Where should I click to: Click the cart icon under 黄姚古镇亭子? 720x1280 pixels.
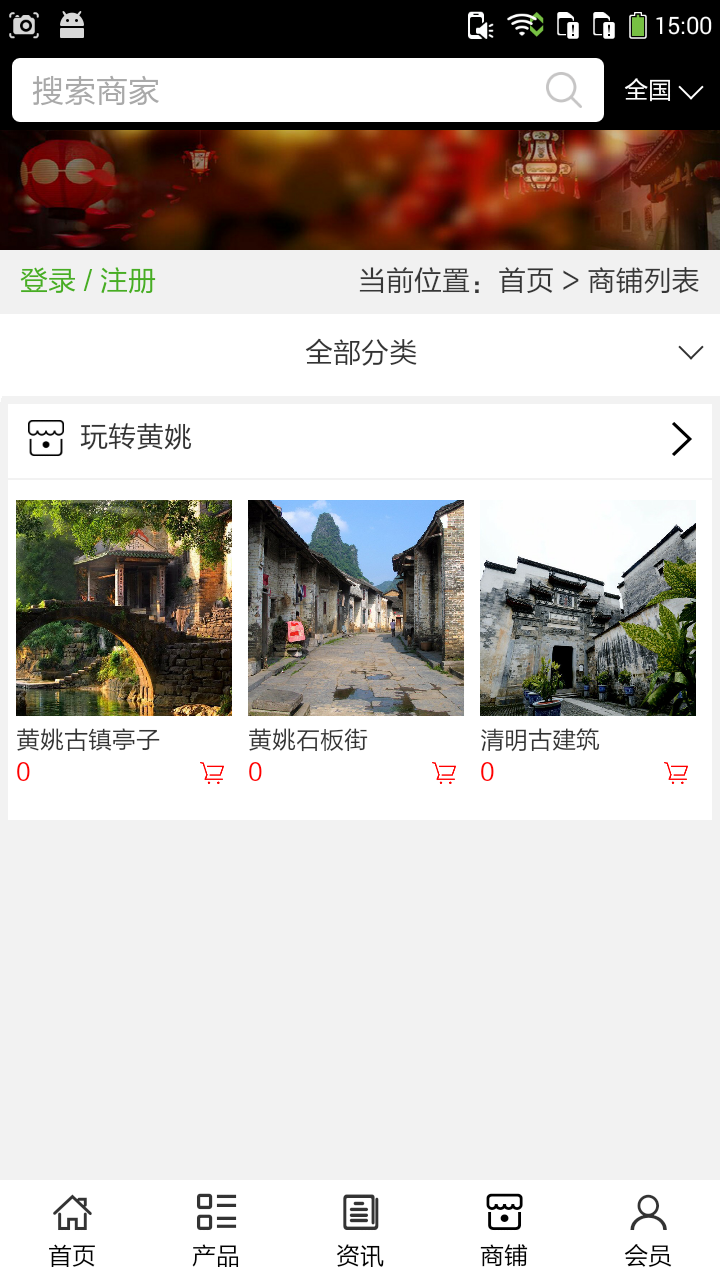[211, 772]
